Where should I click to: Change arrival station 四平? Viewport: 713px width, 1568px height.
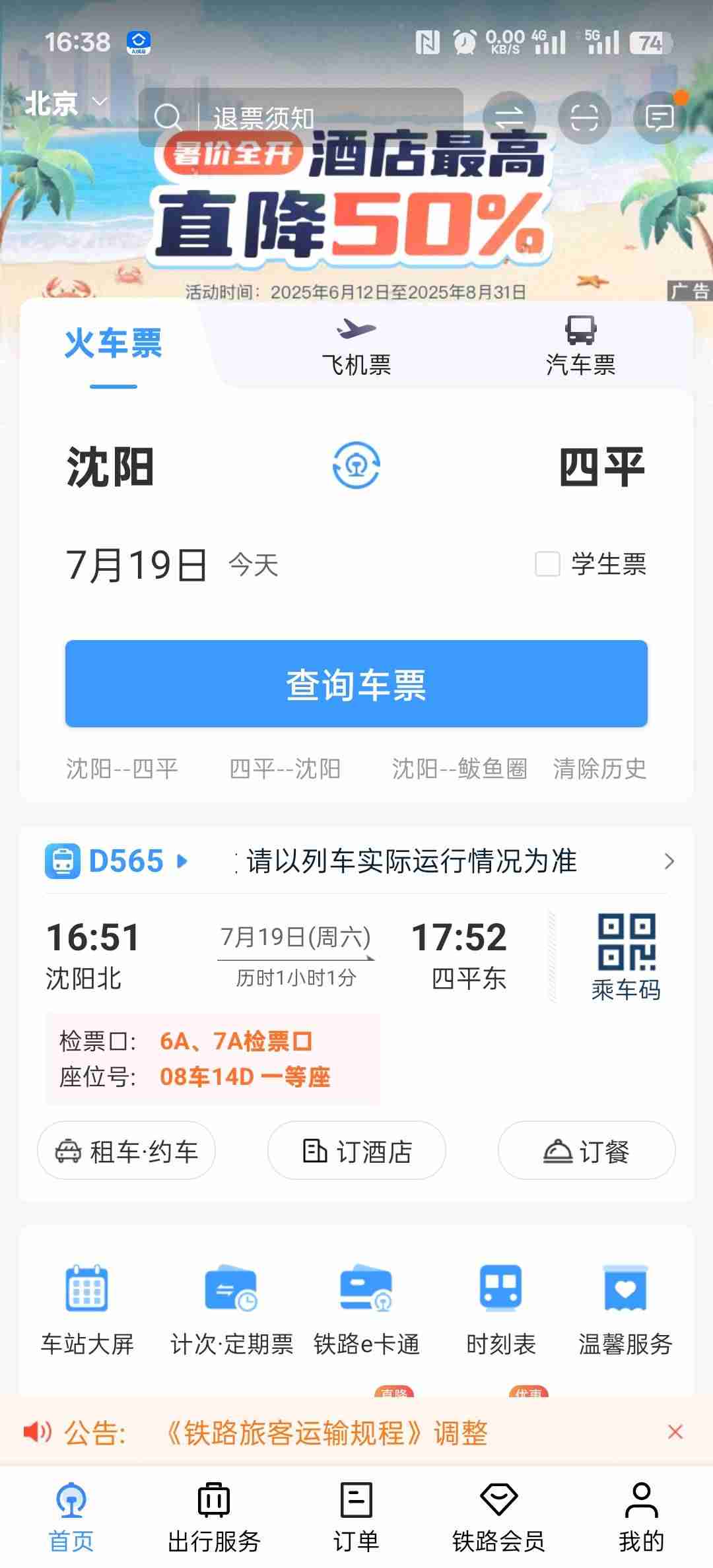[601, 467]
